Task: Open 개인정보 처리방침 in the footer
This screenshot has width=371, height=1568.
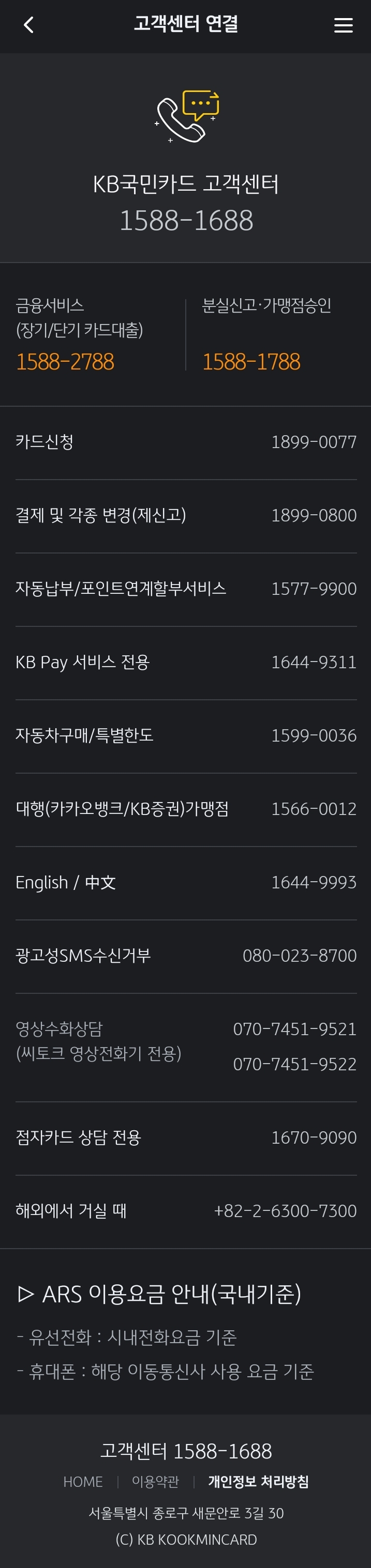Action: click(x=258, y=1482)
